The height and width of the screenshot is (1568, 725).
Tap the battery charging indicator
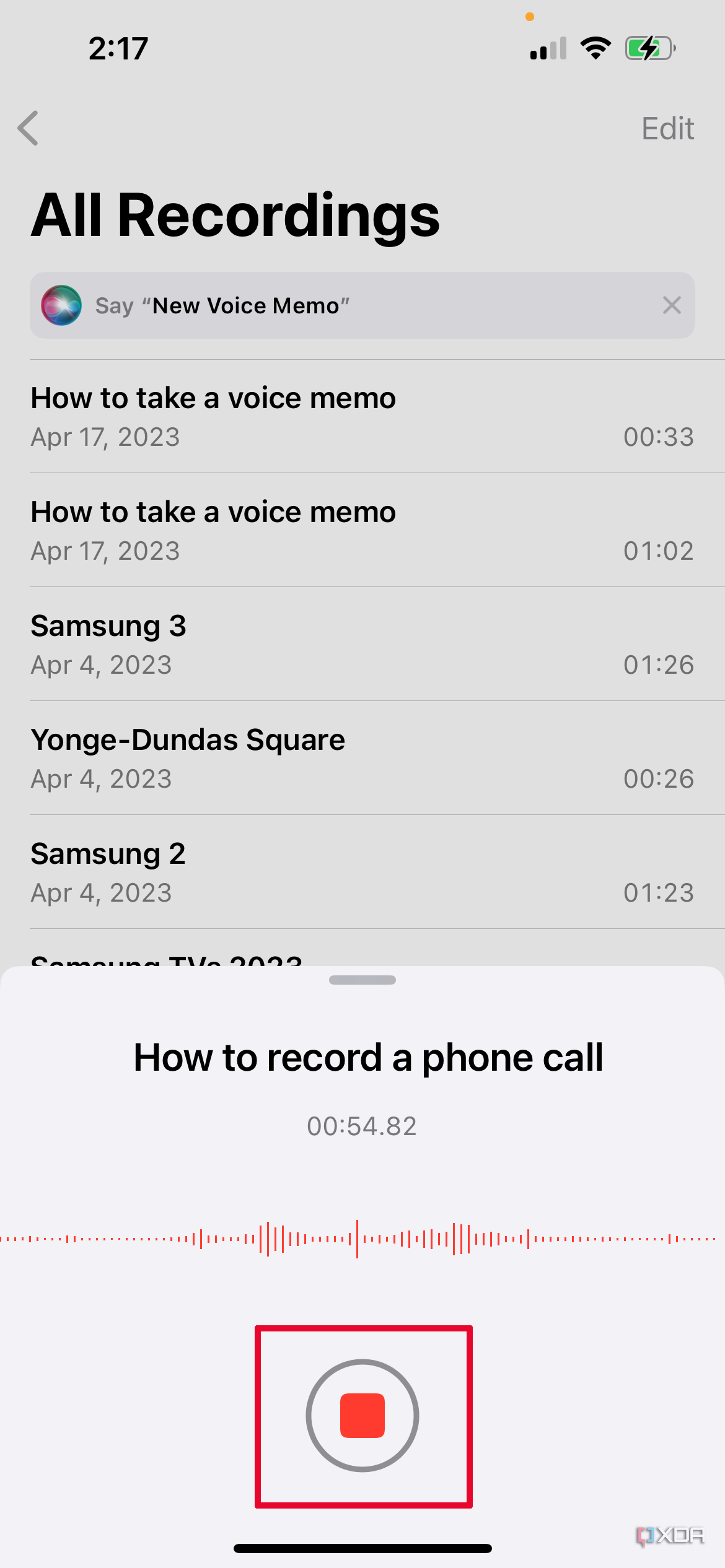pyautogui.click(x=649, y=48)
